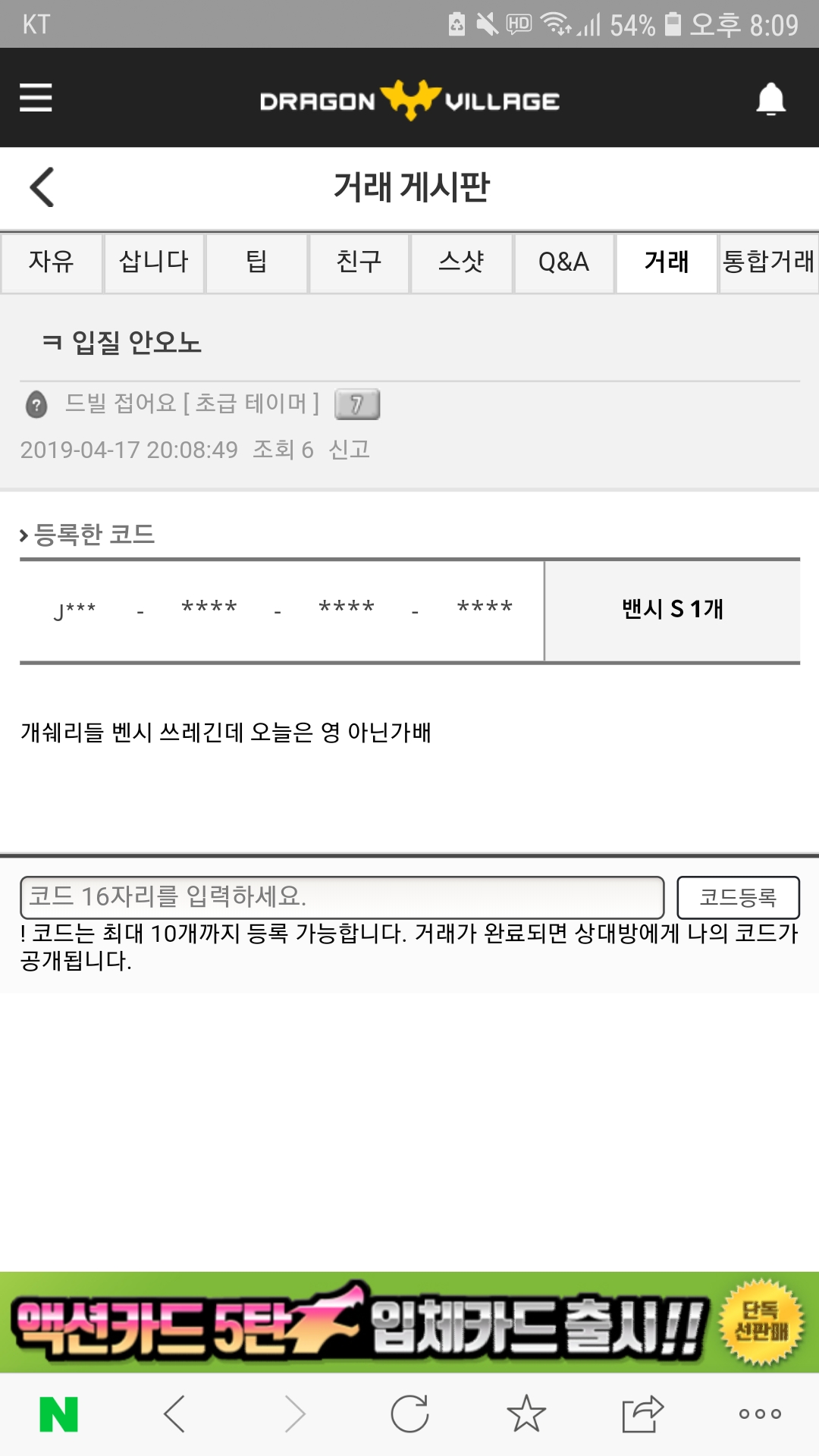
Task: Switch to the 자유 tab
Action: point(52,262)
